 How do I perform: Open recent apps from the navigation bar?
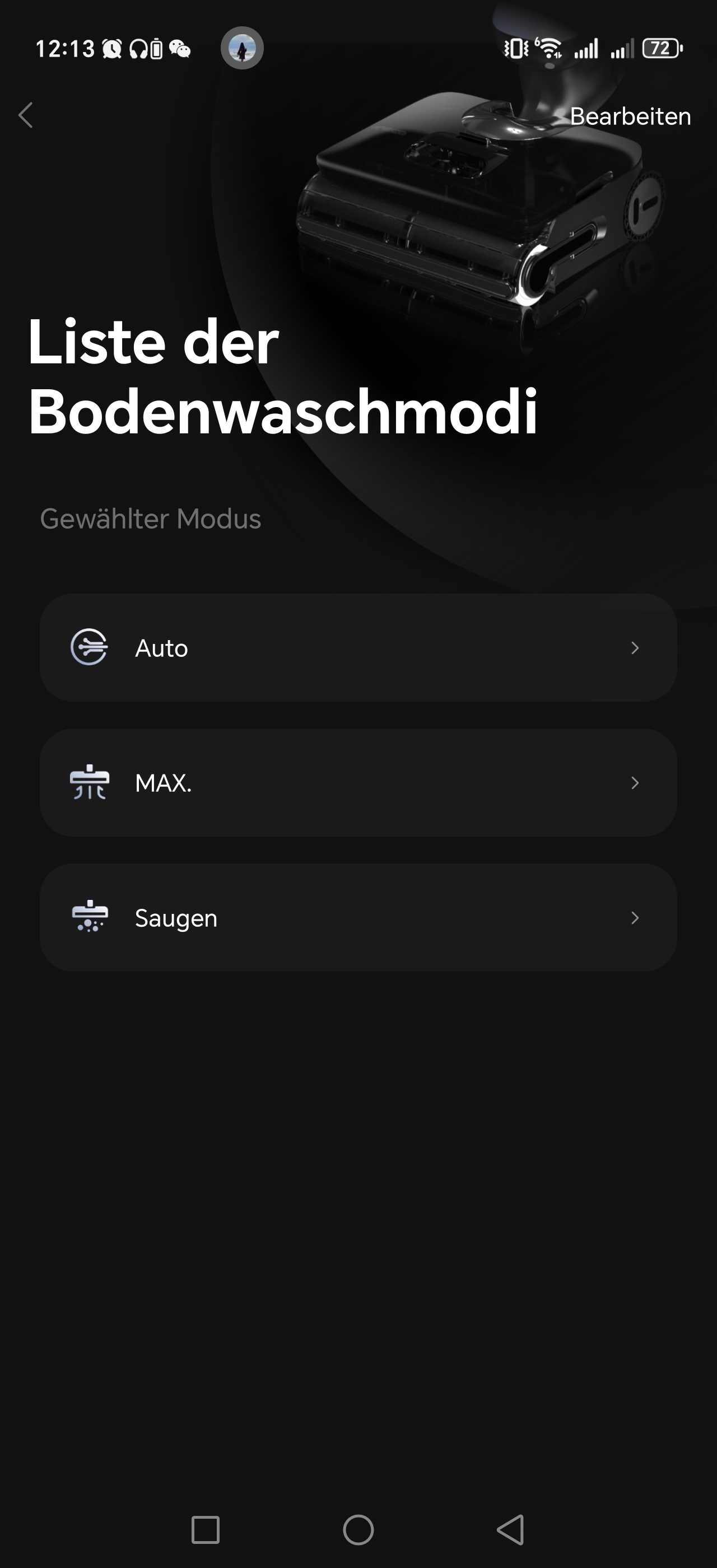(206, 1530)
